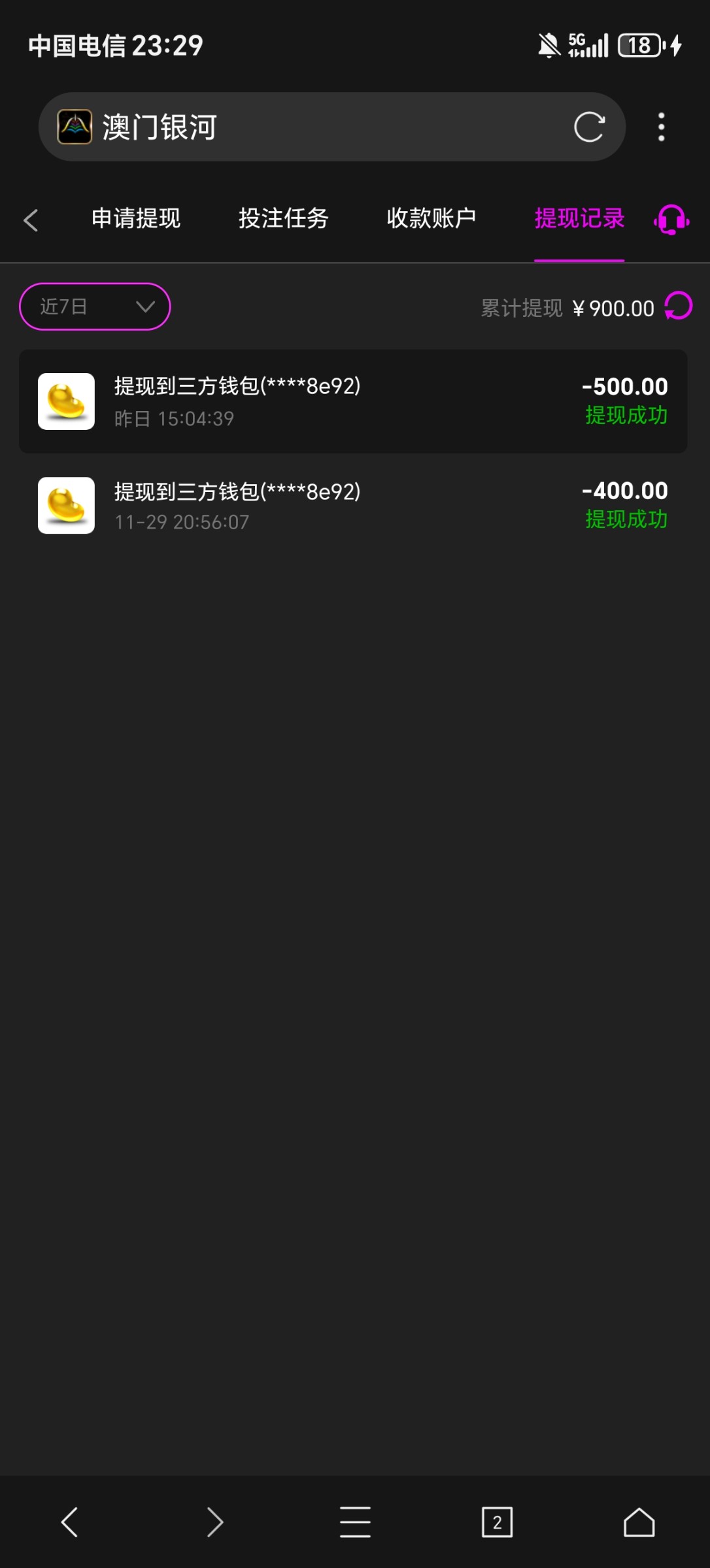Switch to the 投注任务 tab
The width and height of the screenshot is (710, 1568).
pos(283,218)
